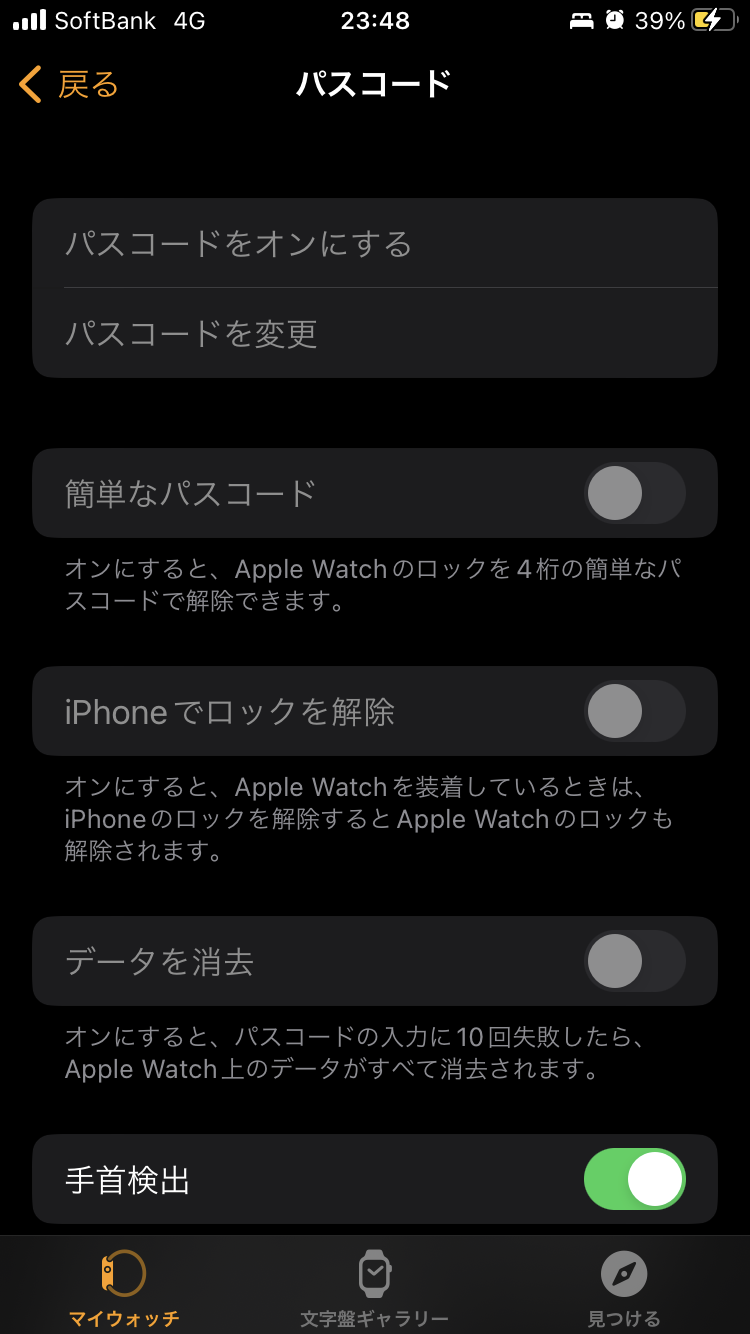This screenshot has width=750, height=1334.
Task: Tap パスコードをオンにする row
Action: point(374,244)
